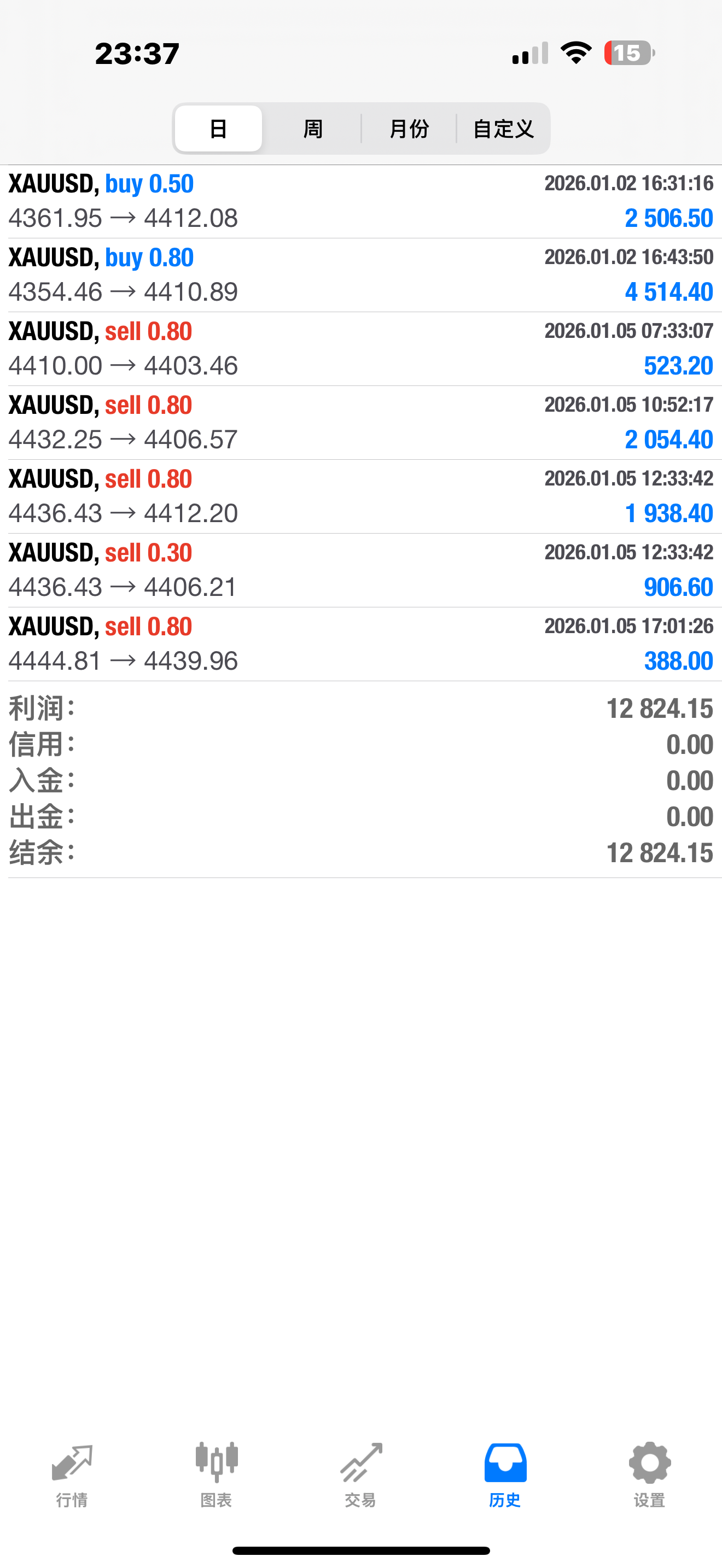
Task: Tap the 结余 balance summary row
Action: [360, 852]
